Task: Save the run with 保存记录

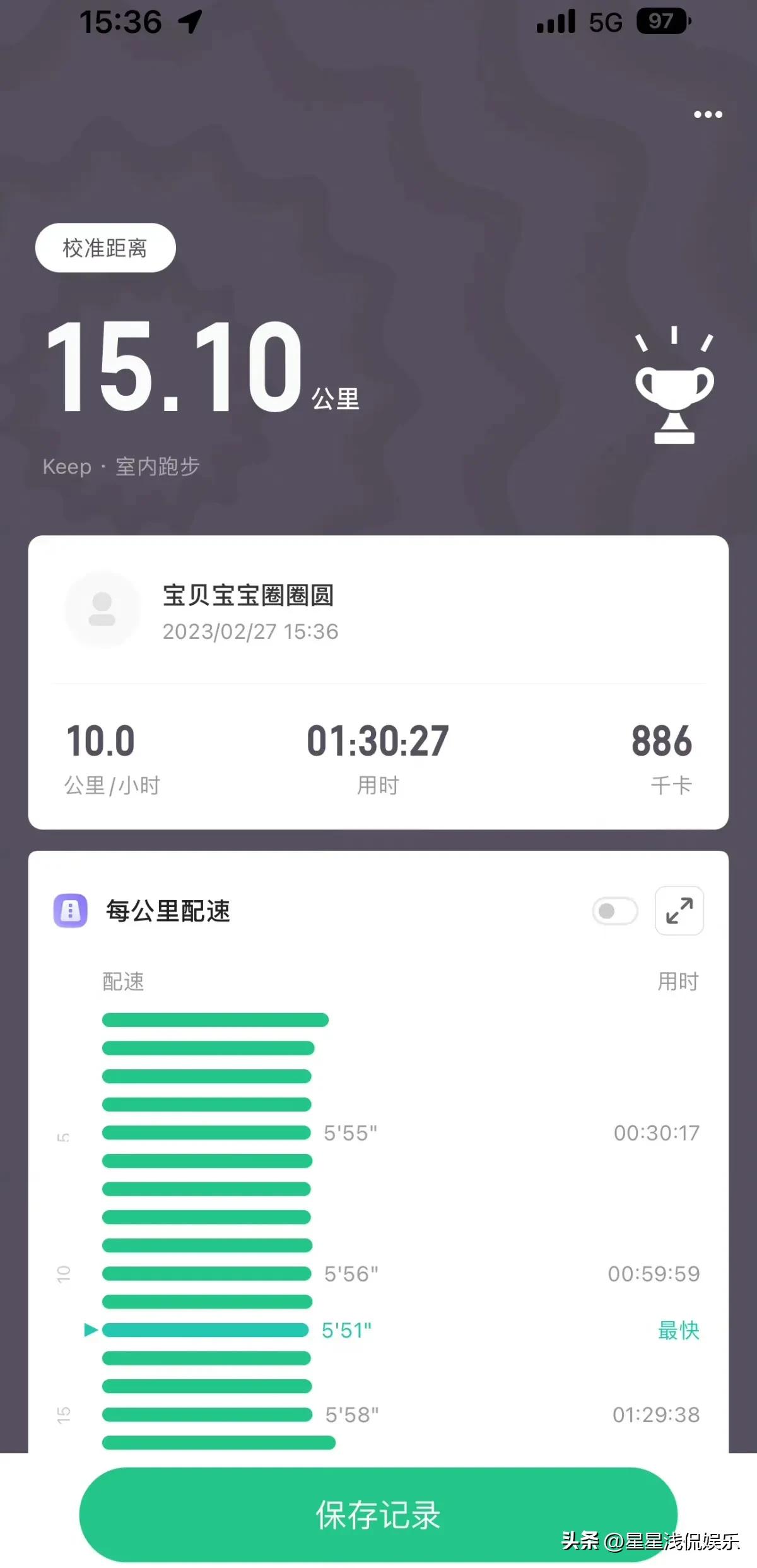Action: coord(378,1514)
